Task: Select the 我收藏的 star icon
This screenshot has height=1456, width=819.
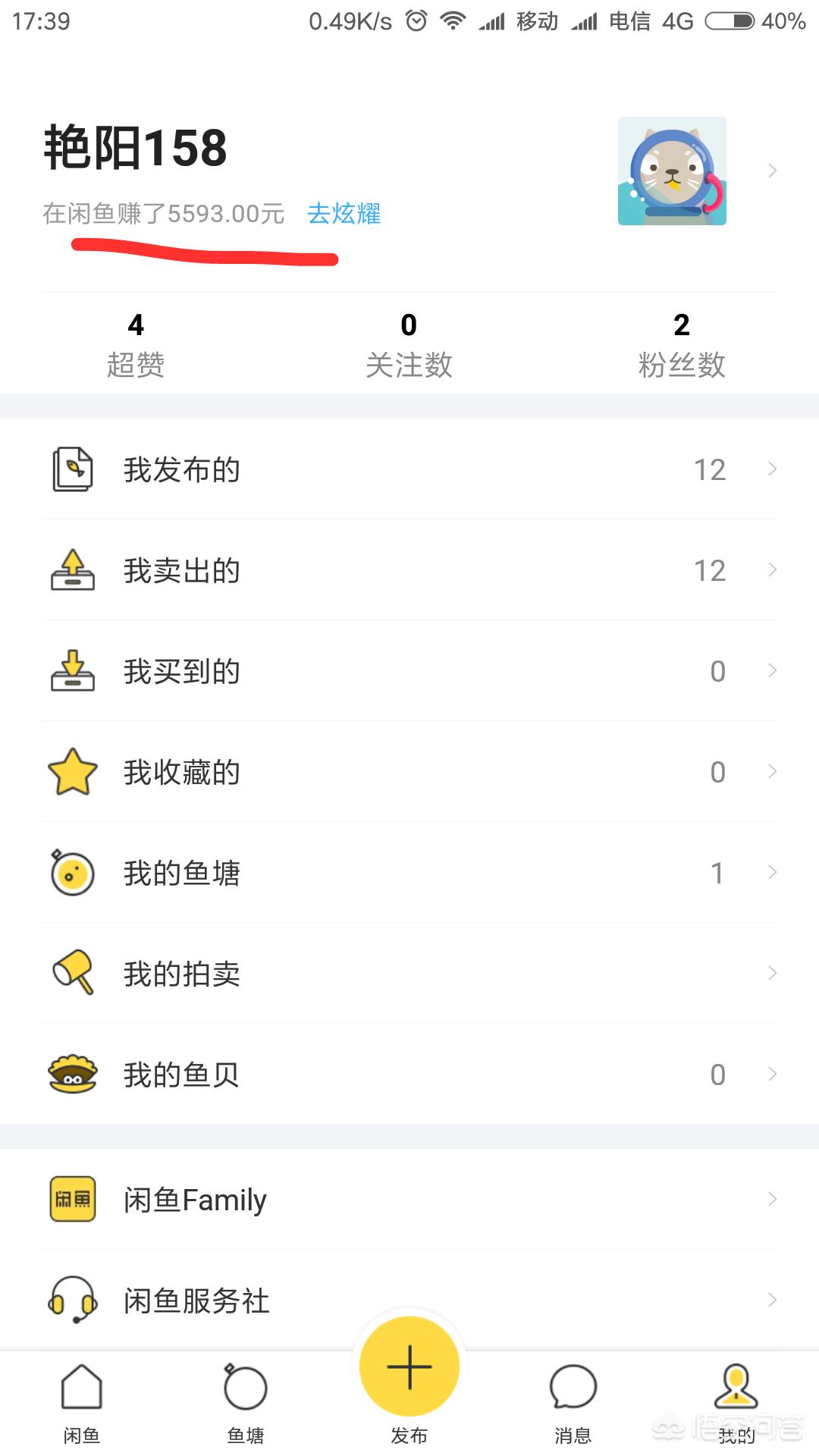Action: (72, 771)
